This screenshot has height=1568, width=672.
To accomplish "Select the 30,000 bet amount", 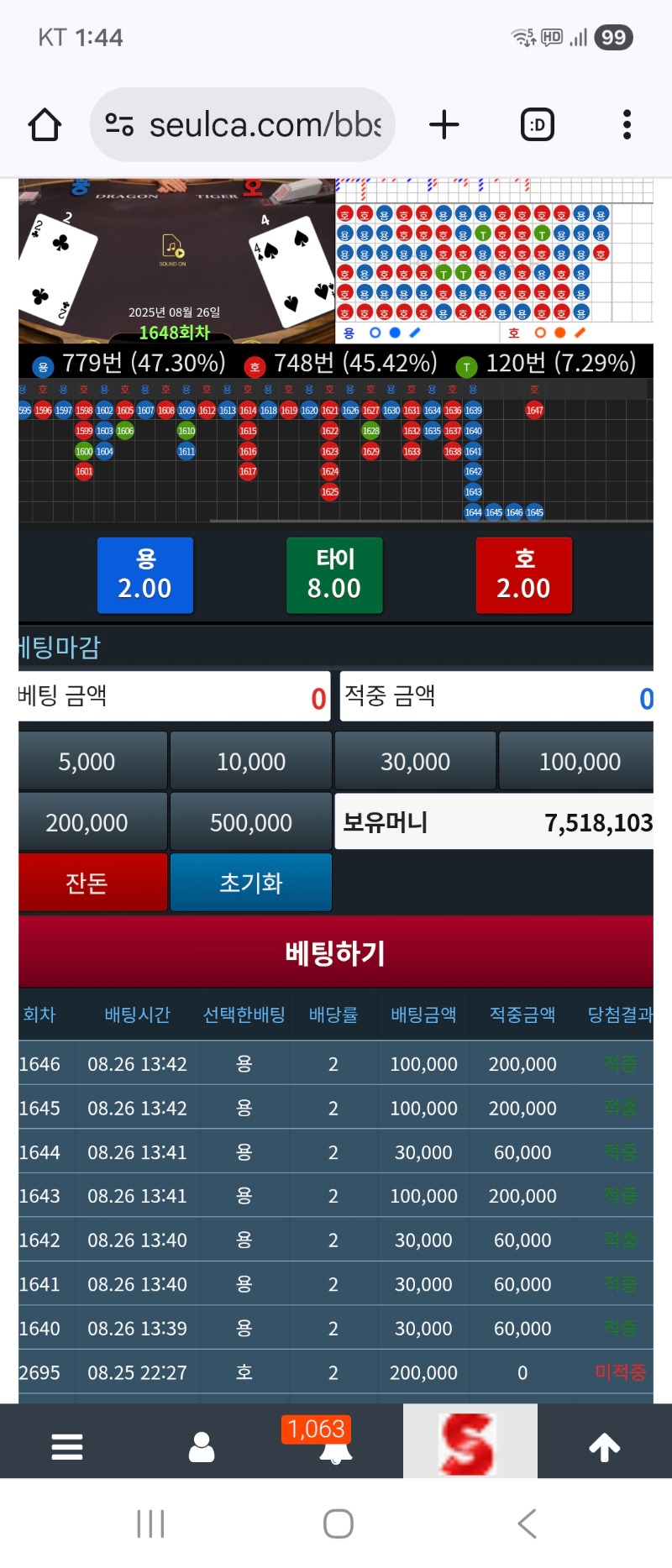I will click(x=415, y=762).
